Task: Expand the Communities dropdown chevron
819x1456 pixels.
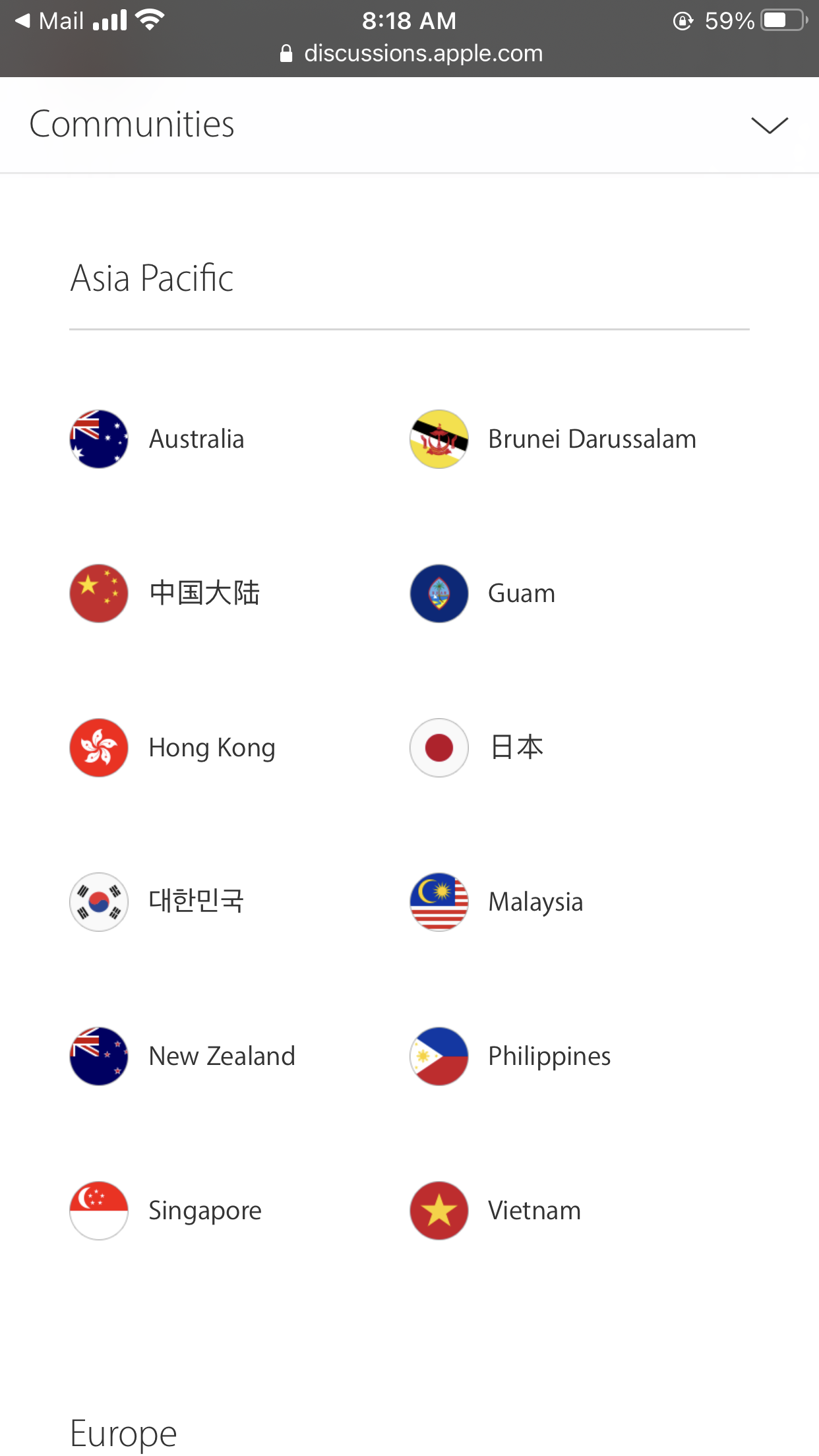Action: [x=769, y=125]
